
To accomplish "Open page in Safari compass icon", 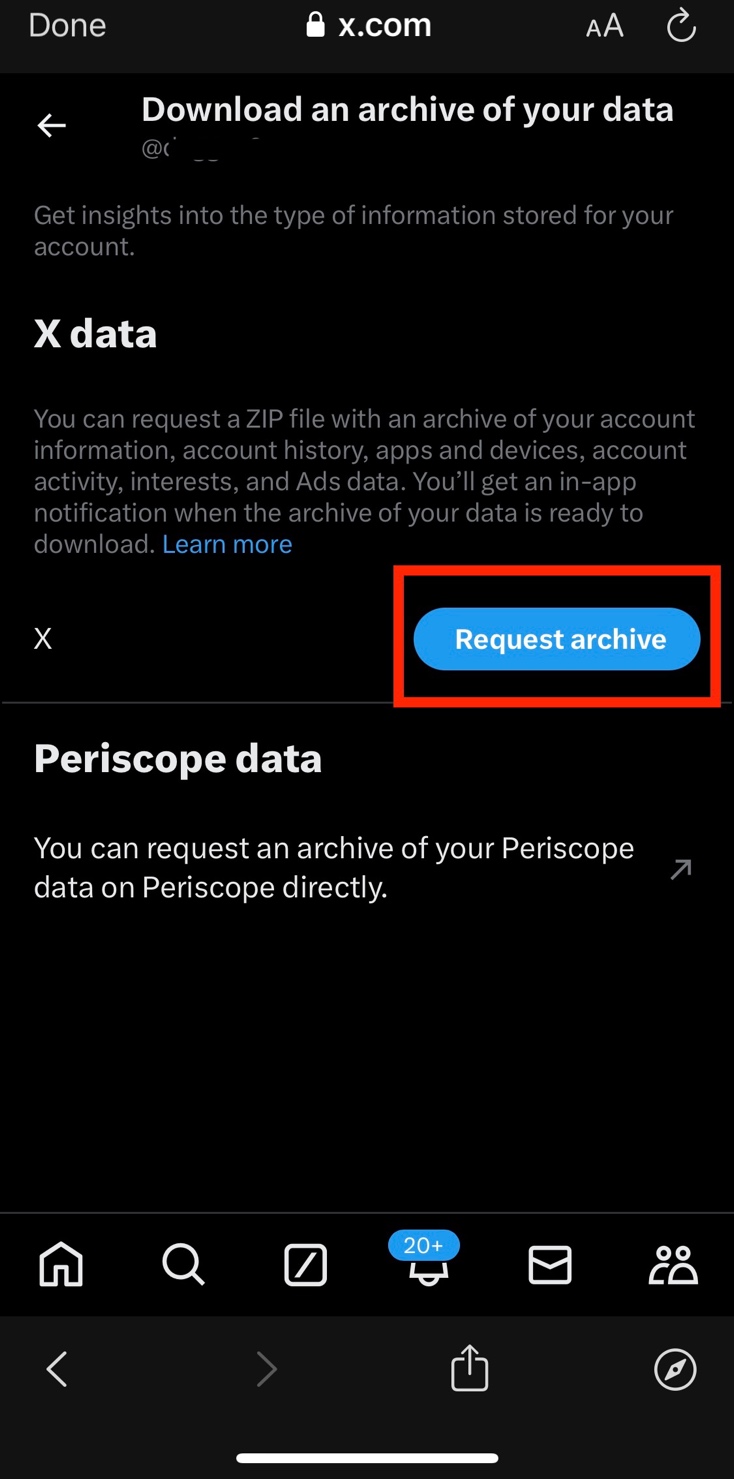I will click(675, 1369).
